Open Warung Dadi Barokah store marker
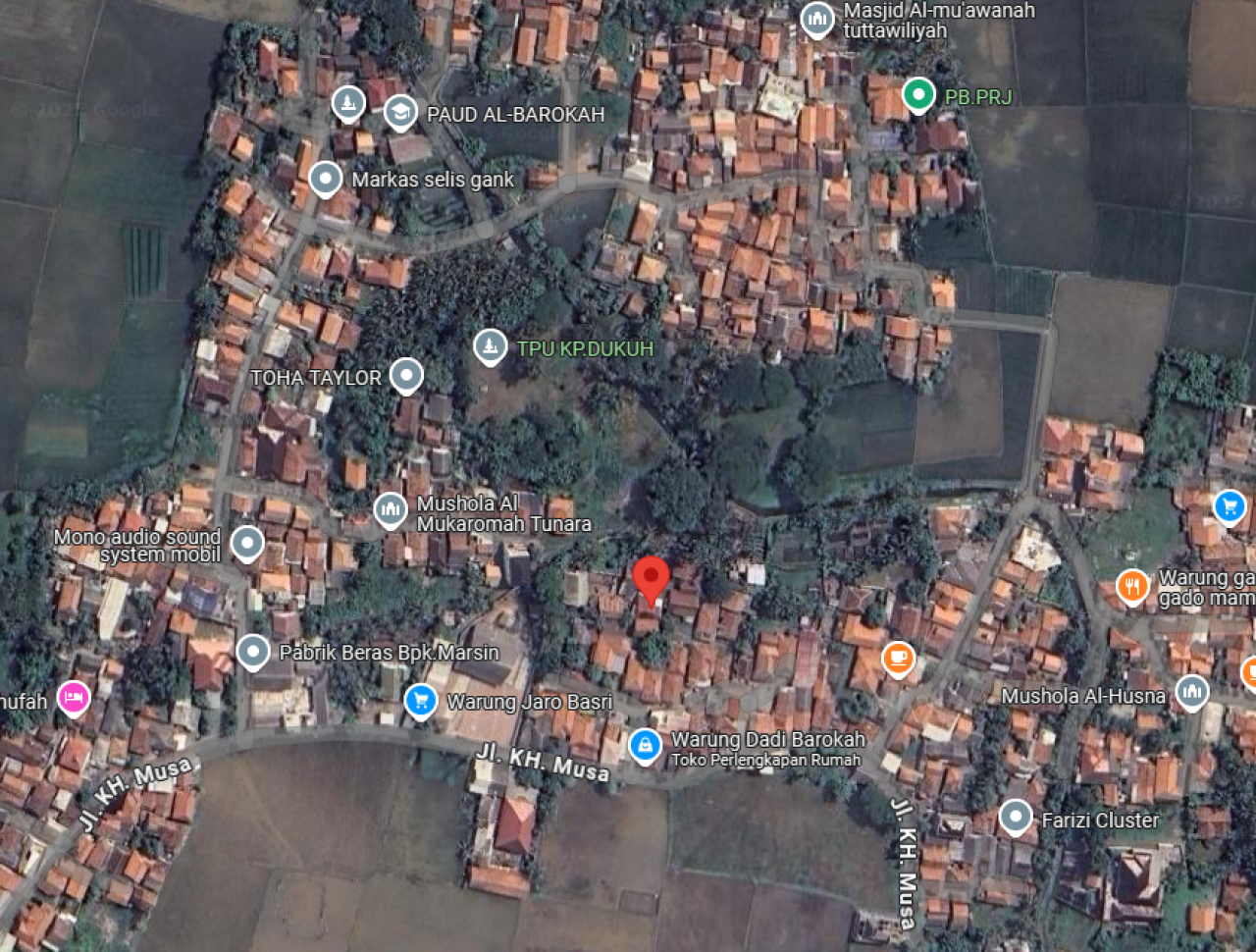This screenshot has height=952, width=1256. 645,746
